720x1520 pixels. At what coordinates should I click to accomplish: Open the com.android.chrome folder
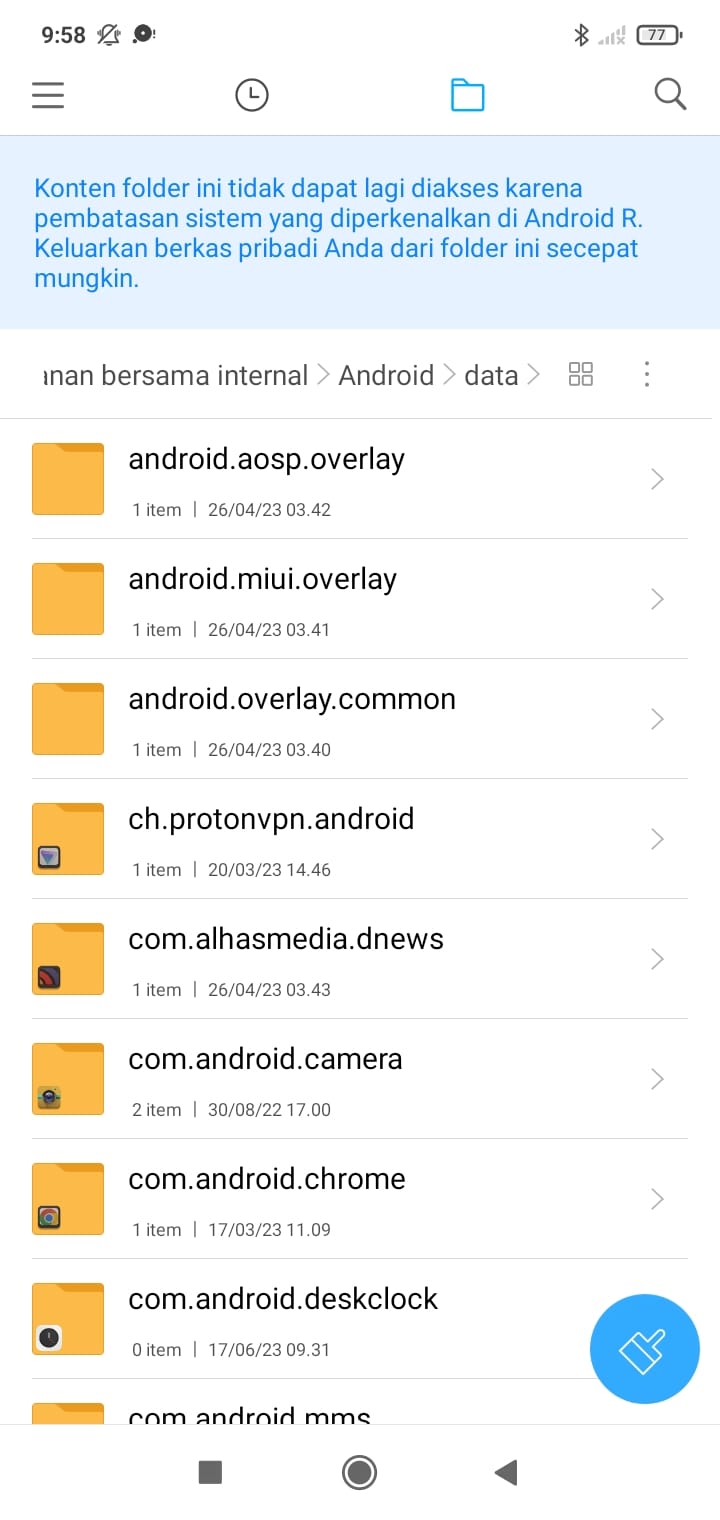point(360,1199)
